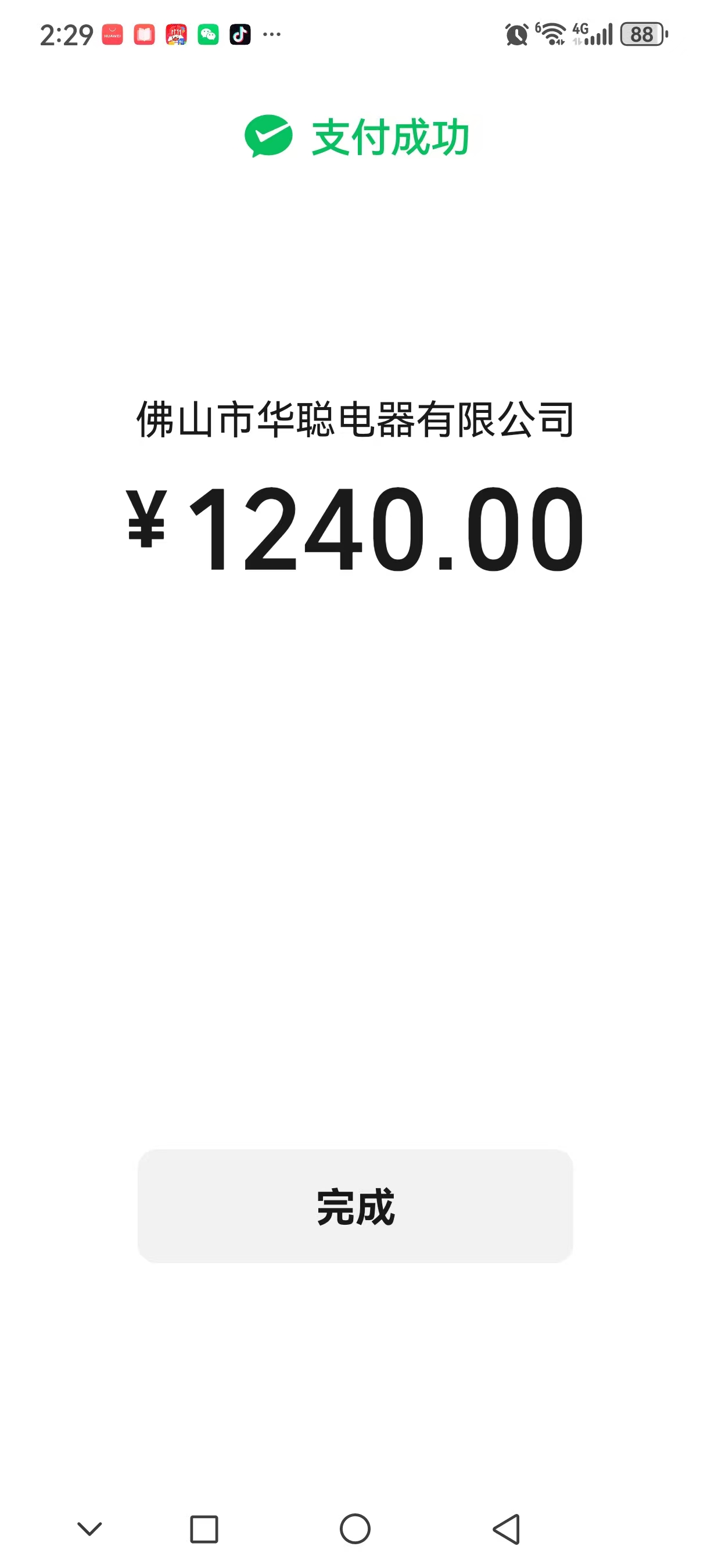Viewport: 711px width, 1568px height.
Task: Return to the home screen
Action: pyautogui.click(x=355, y=1529)
